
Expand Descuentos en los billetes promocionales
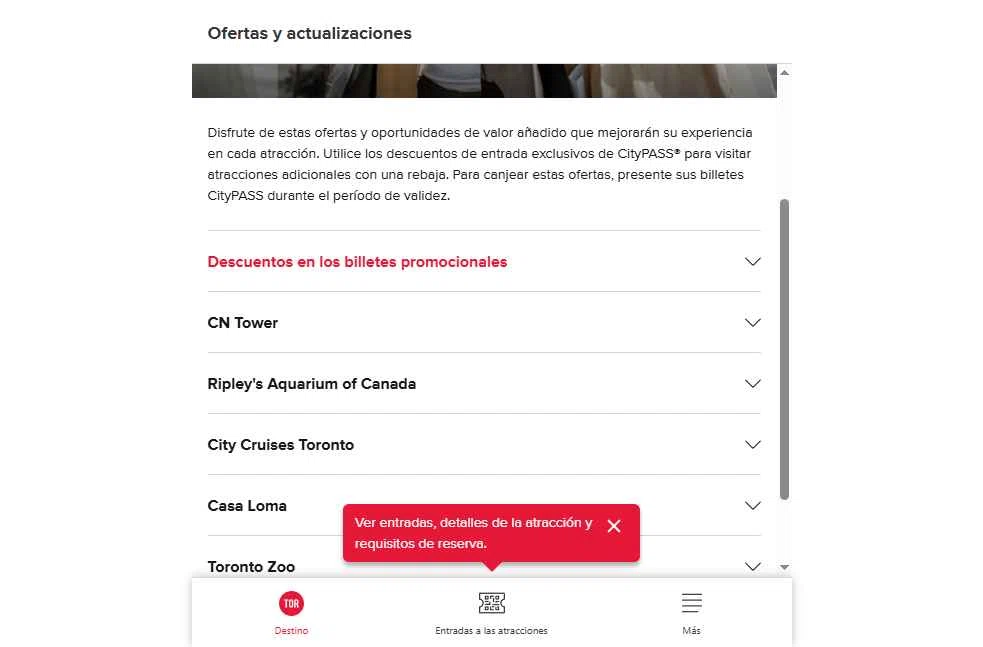coord(753,262)
